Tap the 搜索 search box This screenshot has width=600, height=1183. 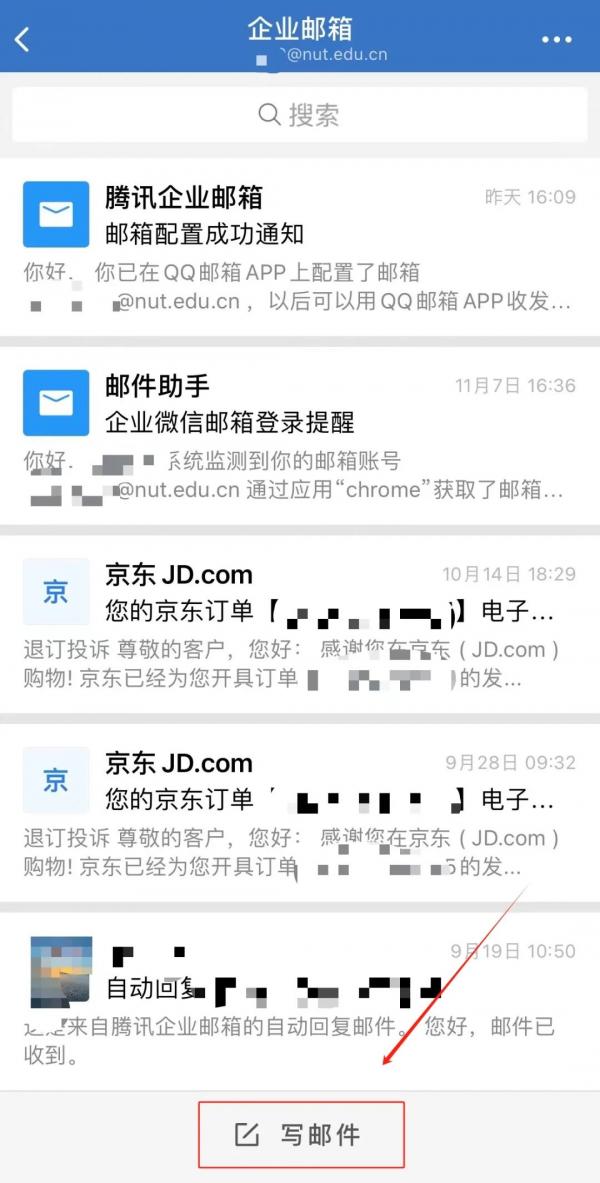pyautogui.click(x=300, y=115)
